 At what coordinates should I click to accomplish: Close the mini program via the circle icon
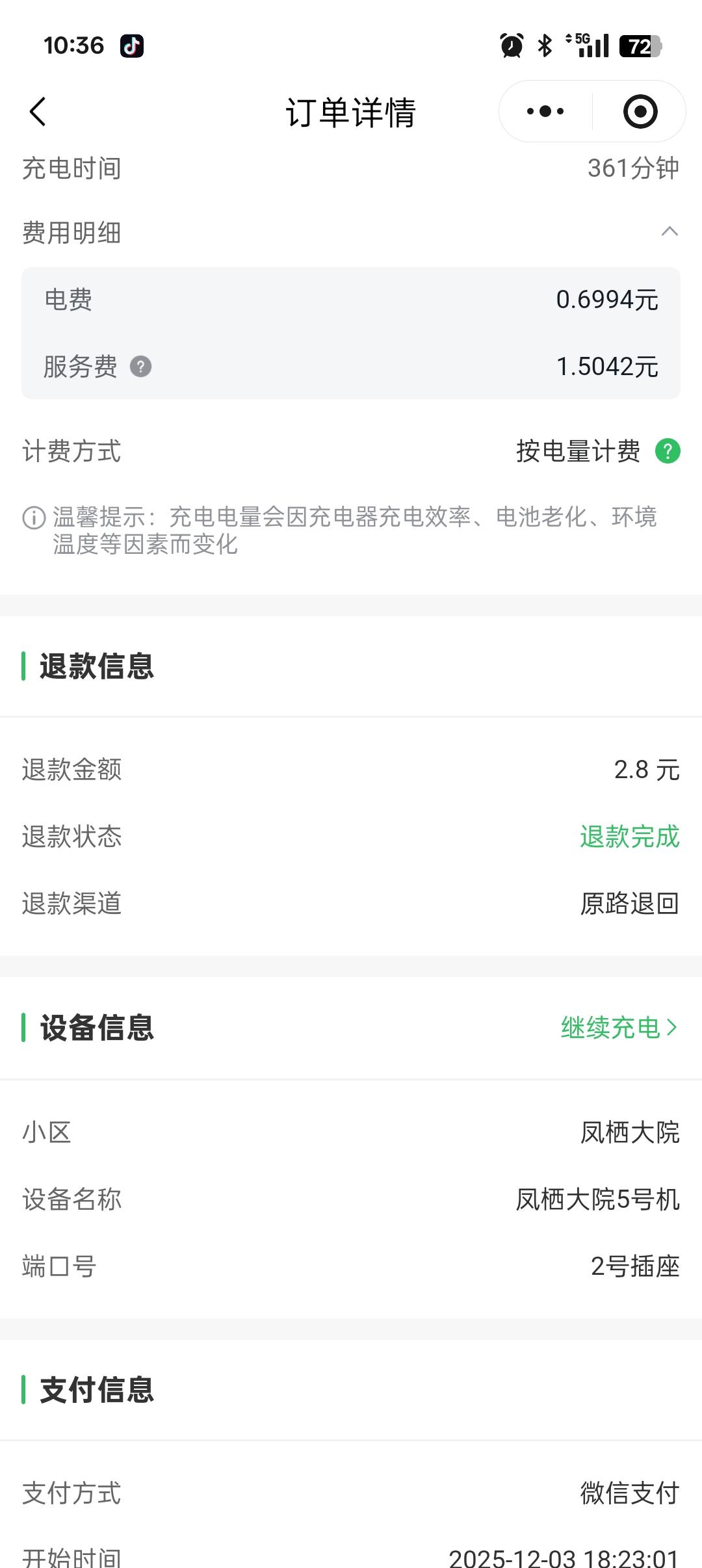(x=640, y=112)
